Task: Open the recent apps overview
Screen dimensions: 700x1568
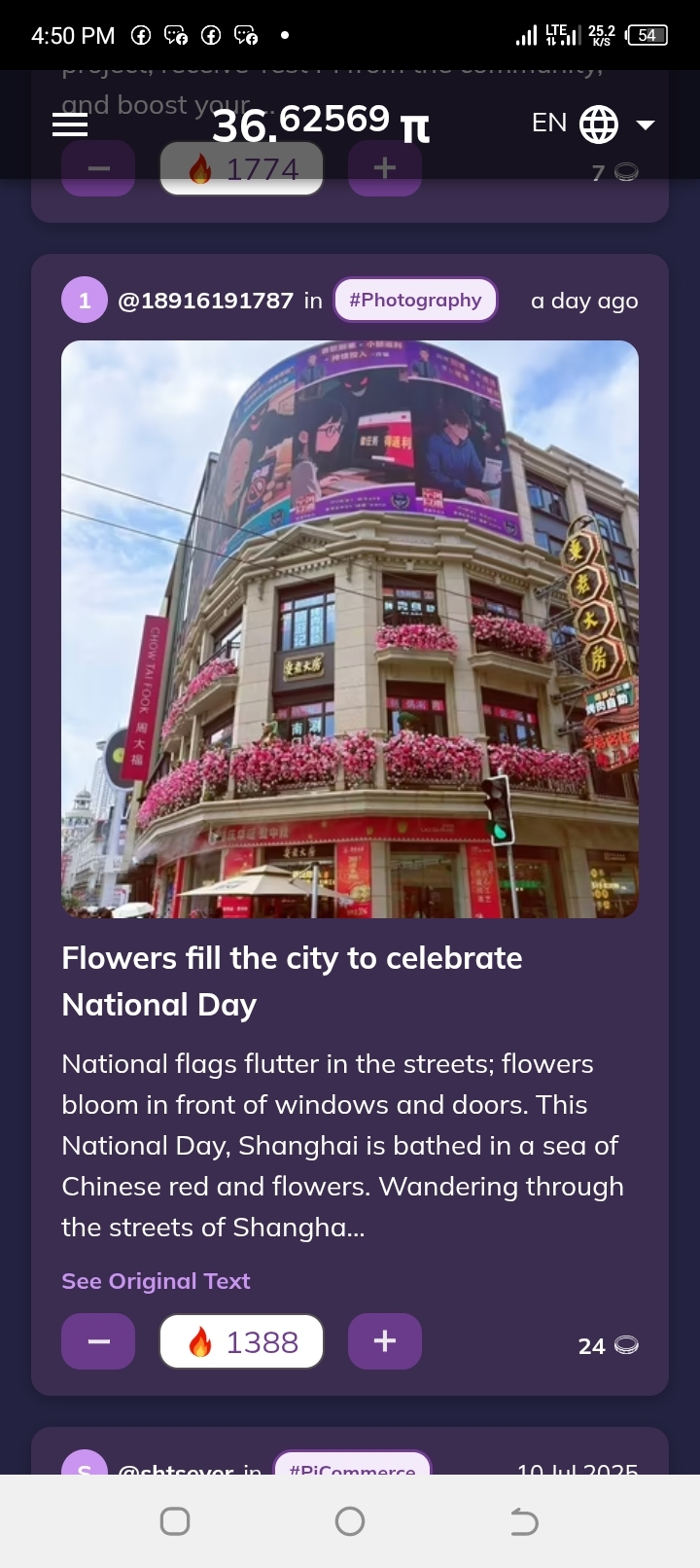Action: [175, 1521]
